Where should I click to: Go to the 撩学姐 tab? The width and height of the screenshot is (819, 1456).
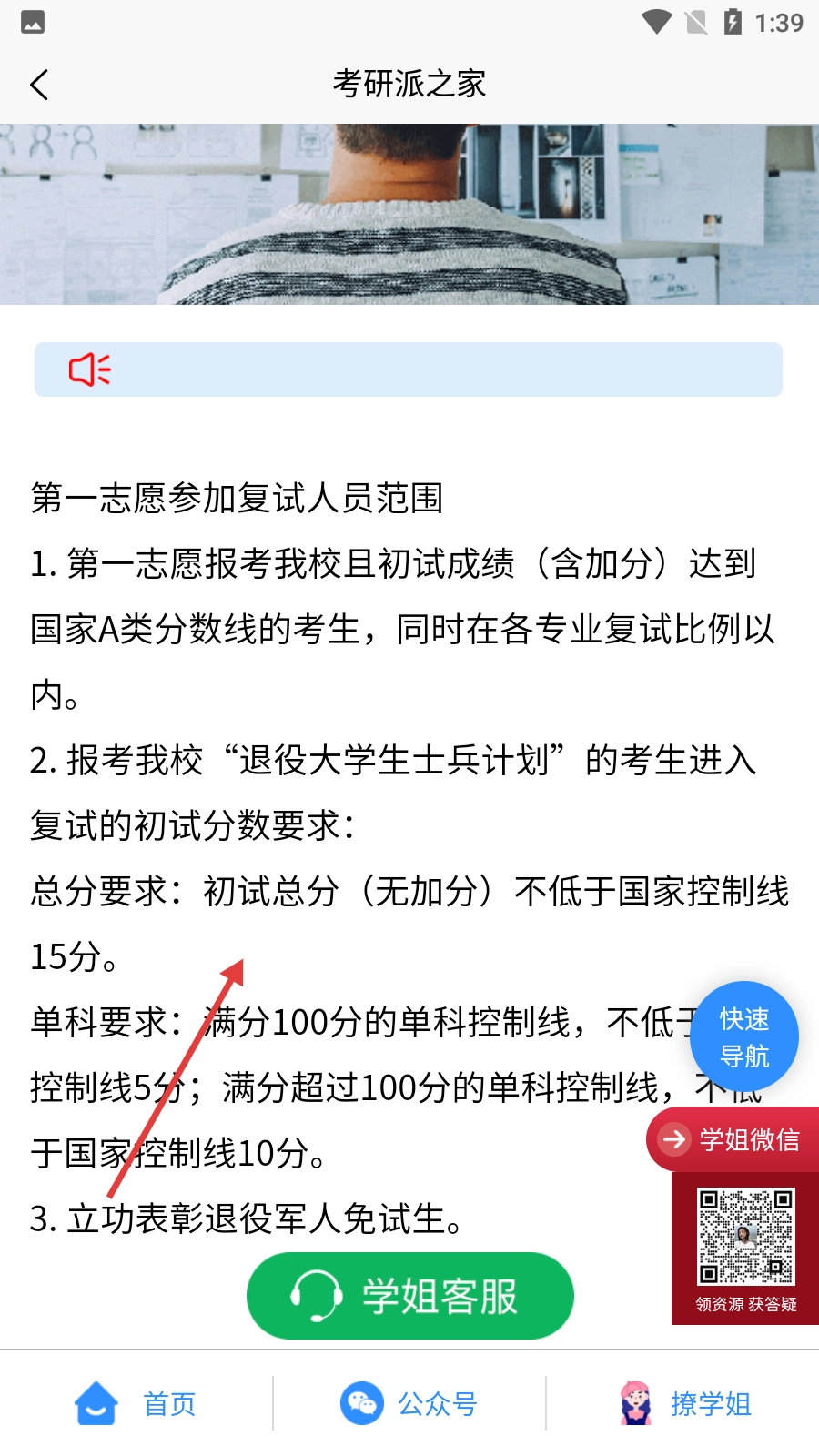coord(684,1403)
